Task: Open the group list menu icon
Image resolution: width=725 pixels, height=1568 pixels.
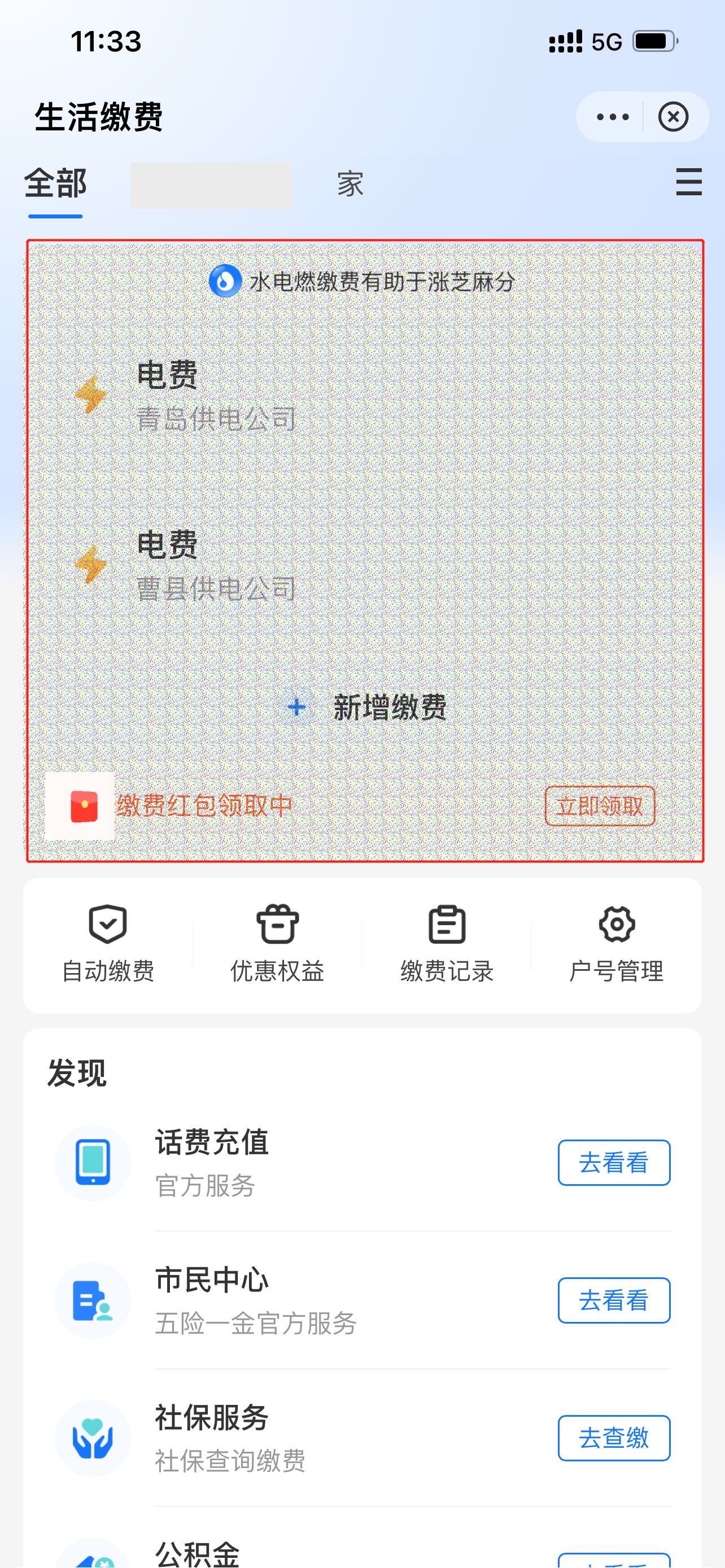Action: click(688, 183)
